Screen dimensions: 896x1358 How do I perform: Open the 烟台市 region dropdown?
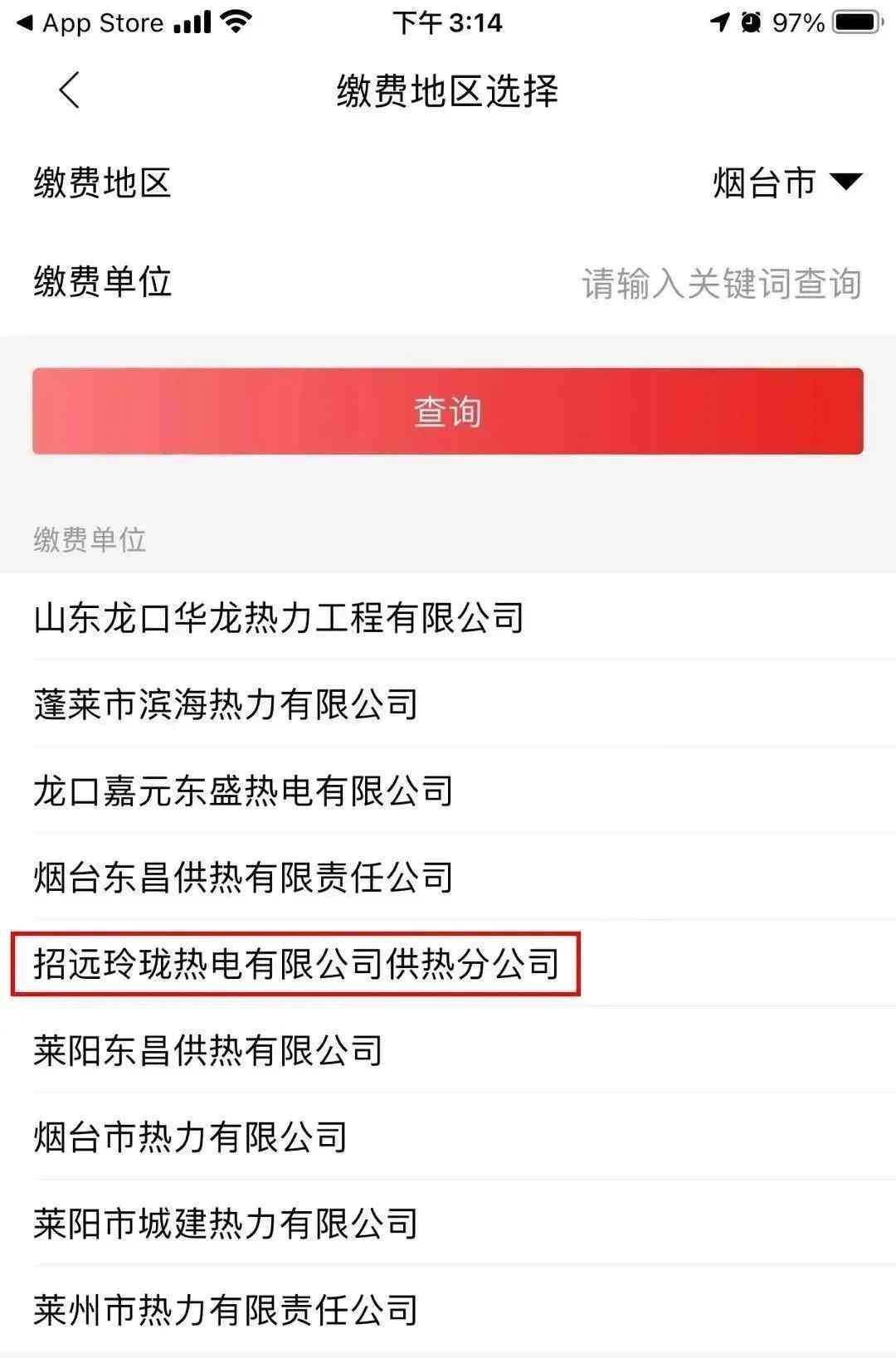pyautogui.click(x=786, y=183)
